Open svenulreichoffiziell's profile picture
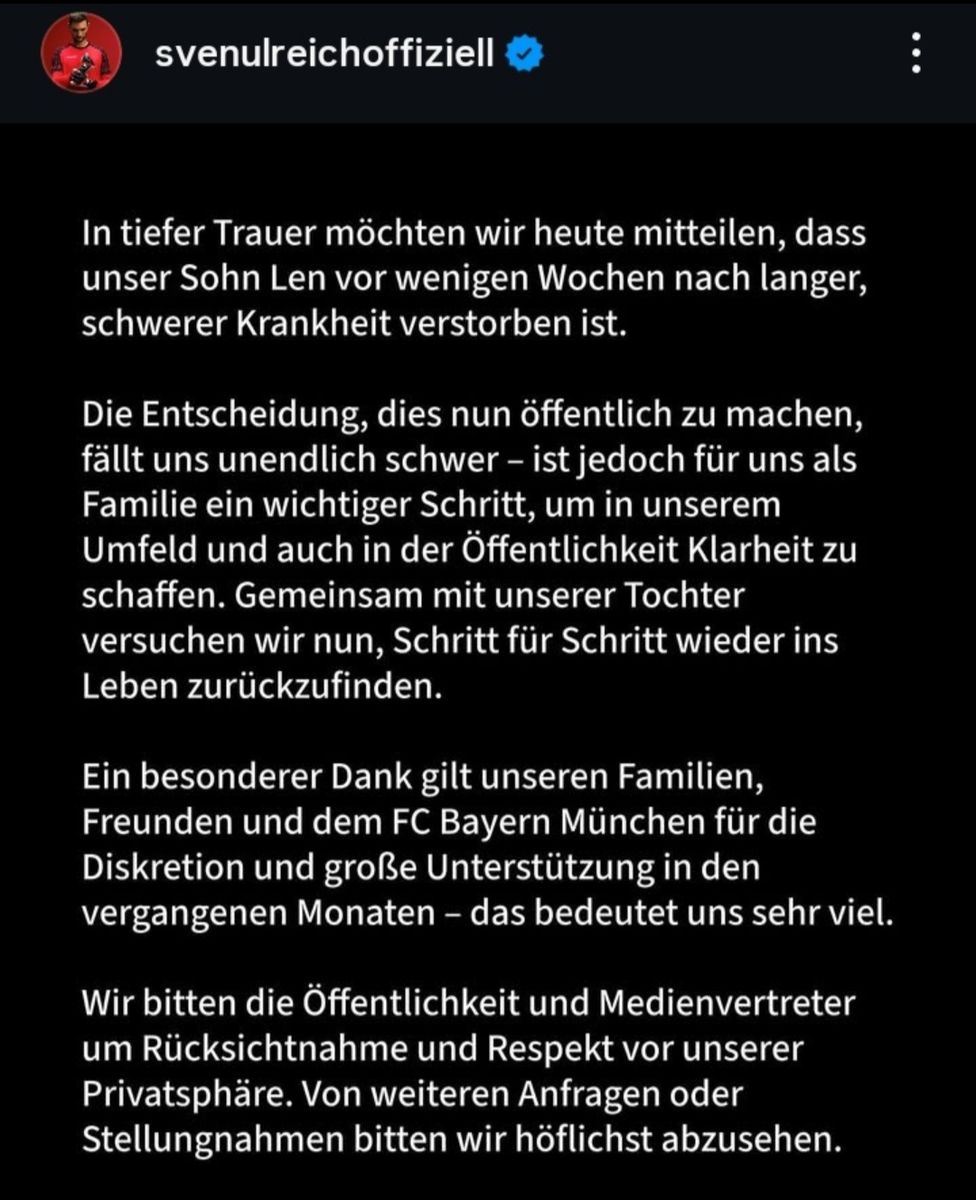This screenshot has height=1200, width=976. click(81, 53)
